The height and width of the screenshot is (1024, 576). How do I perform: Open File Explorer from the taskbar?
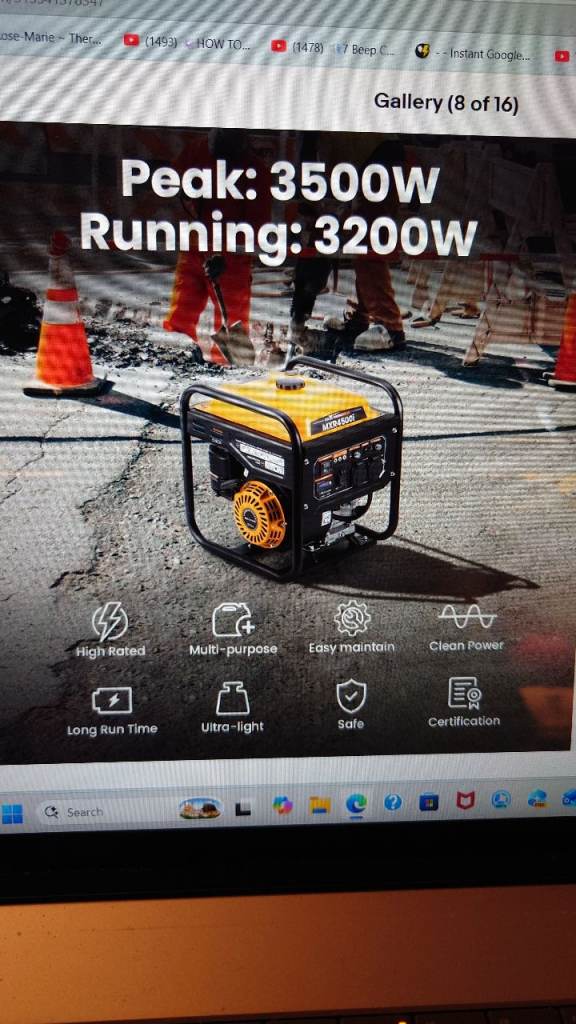[320, 805]
